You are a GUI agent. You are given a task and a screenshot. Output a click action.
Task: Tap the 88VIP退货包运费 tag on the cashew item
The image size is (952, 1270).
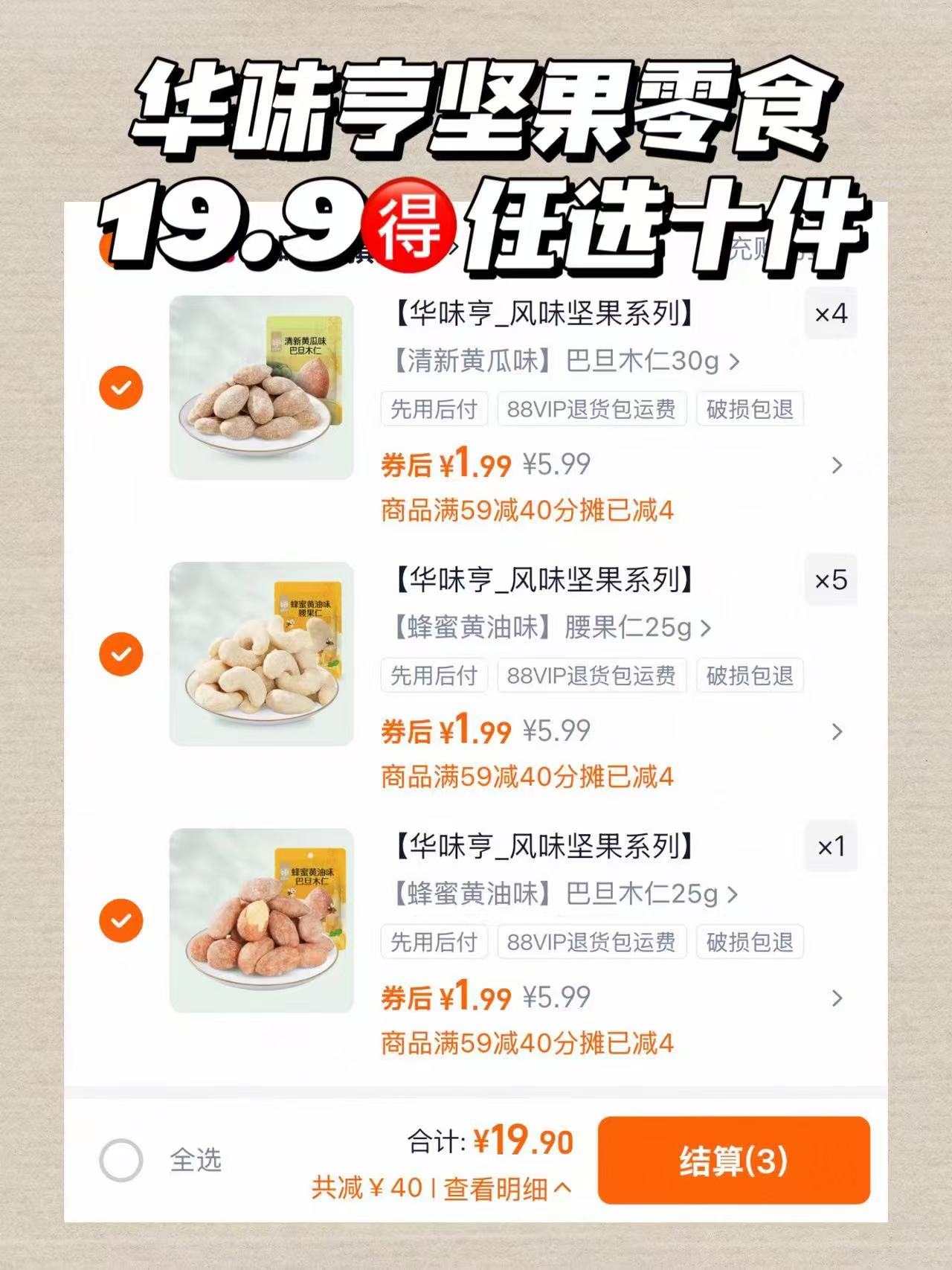click(591, 676)
